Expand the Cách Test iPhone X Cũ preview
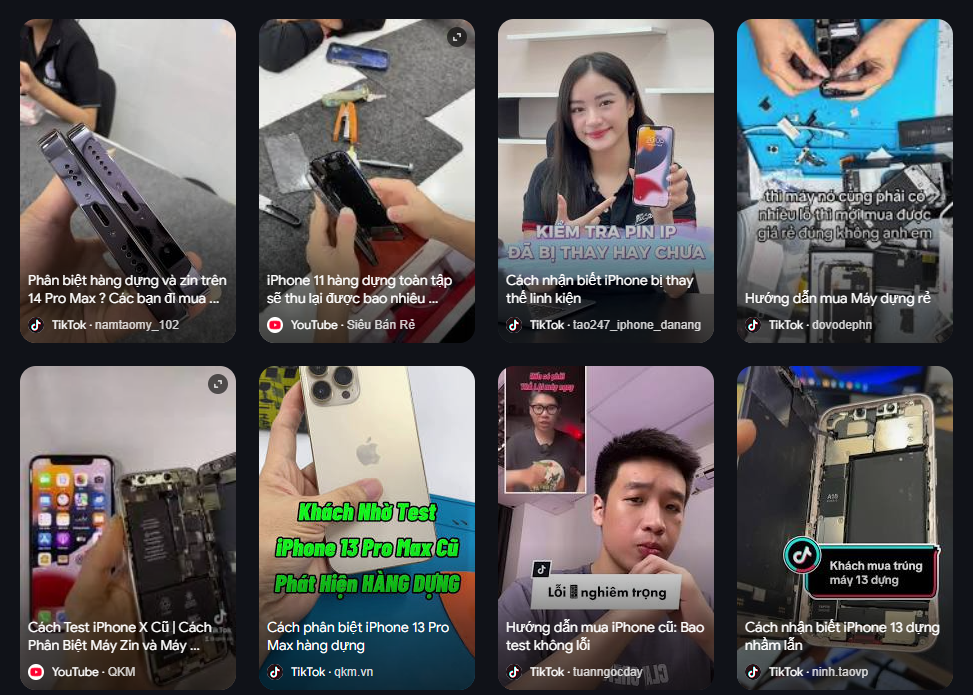973x695 pixels. [x=218, y=384]
